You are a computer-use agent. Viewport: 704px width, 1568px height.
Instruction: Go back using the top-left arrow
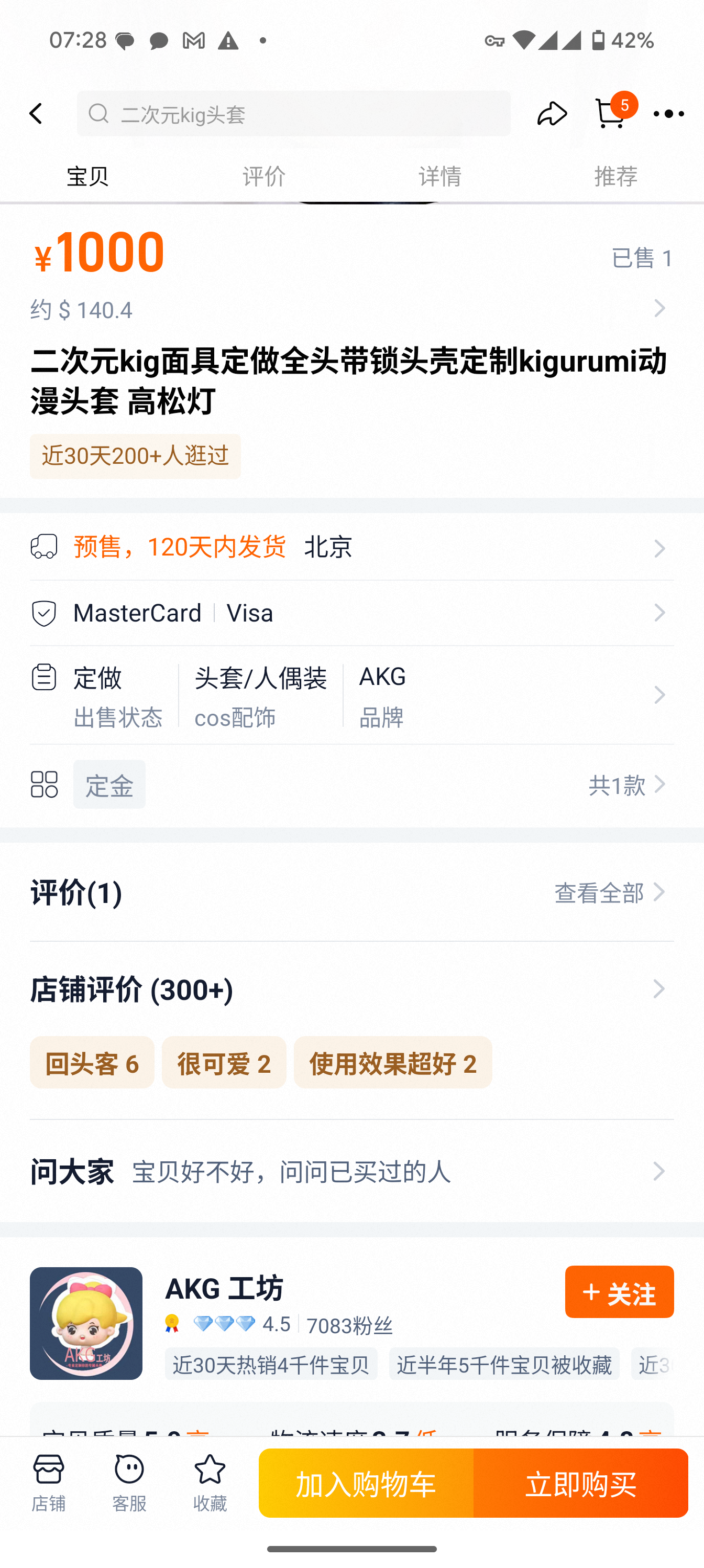(36, 113)
